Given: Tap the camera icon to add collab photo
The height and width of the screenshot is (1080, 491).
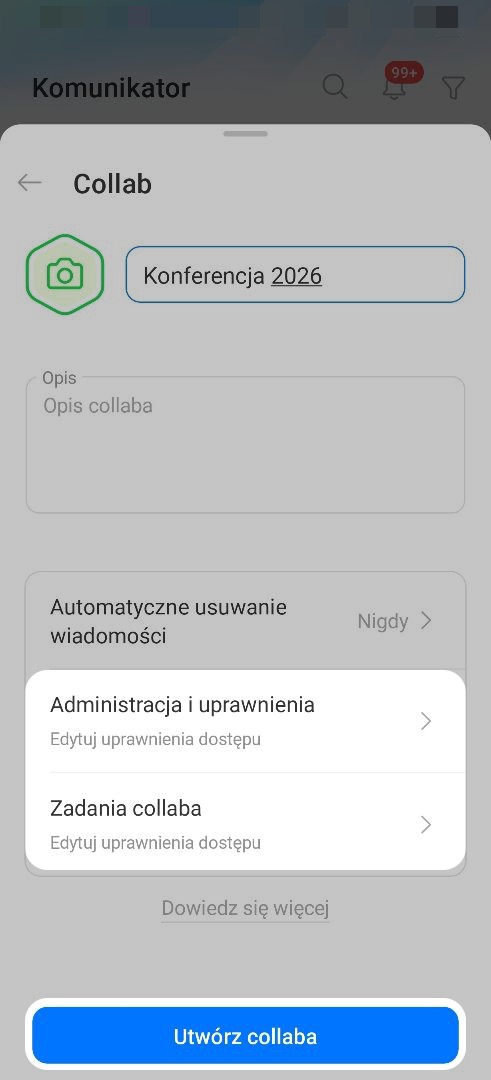Looking at the screenshot, I should pyautogui.click(x=65, y=276).
